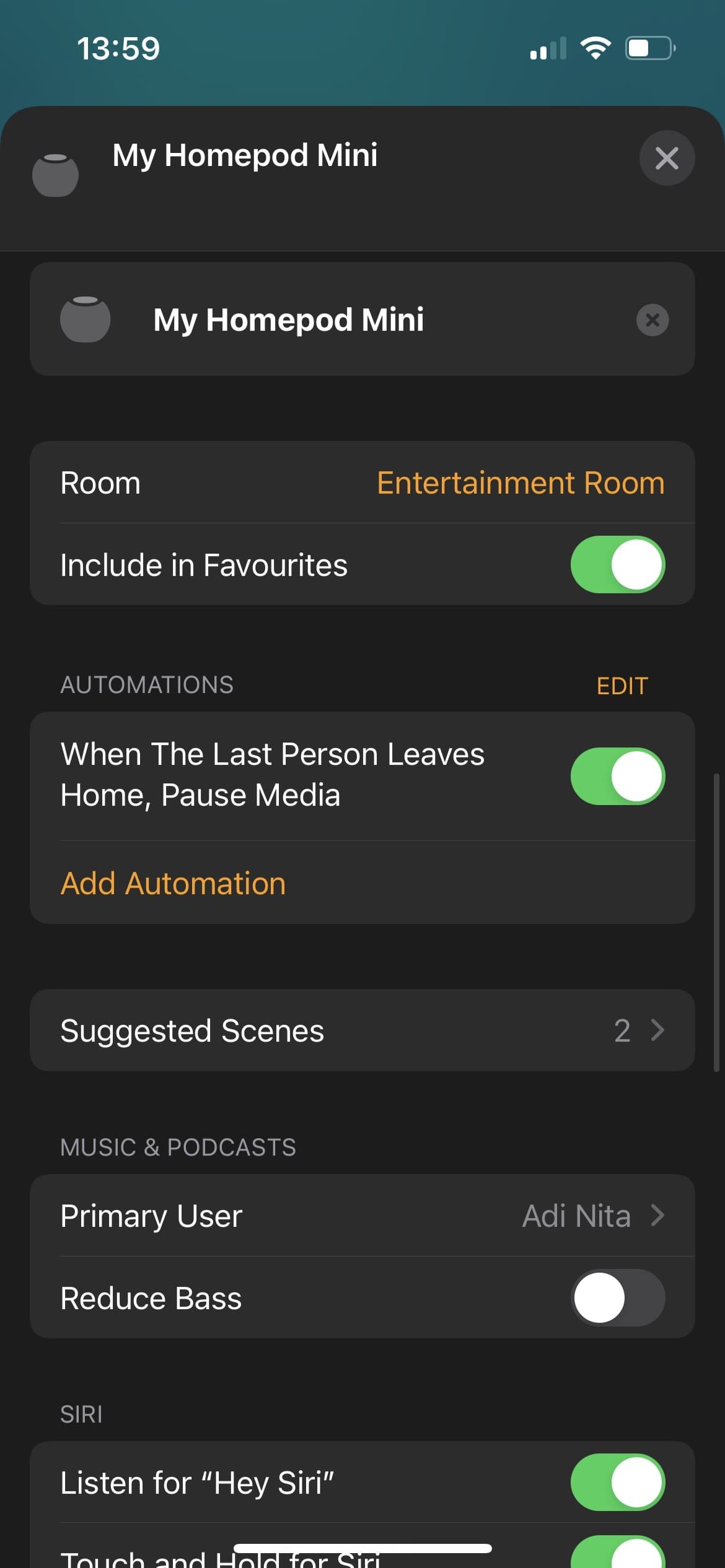Image resolution: width=725 pixels, height=1568 pixels.
Task: Enable Reduce Bass
Action: click(617, 1298)
